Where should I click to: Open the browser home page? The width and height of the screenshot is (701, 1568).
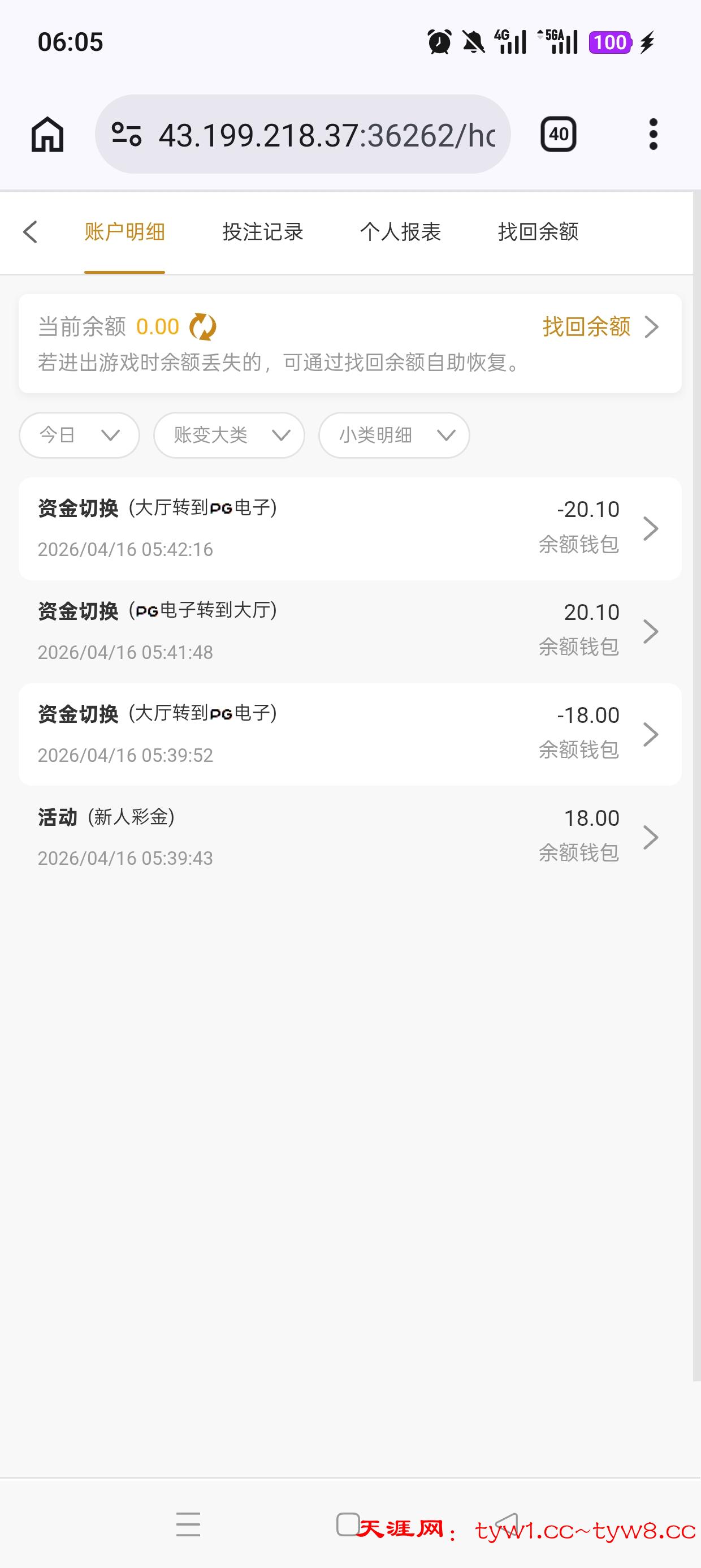(47, 134)
